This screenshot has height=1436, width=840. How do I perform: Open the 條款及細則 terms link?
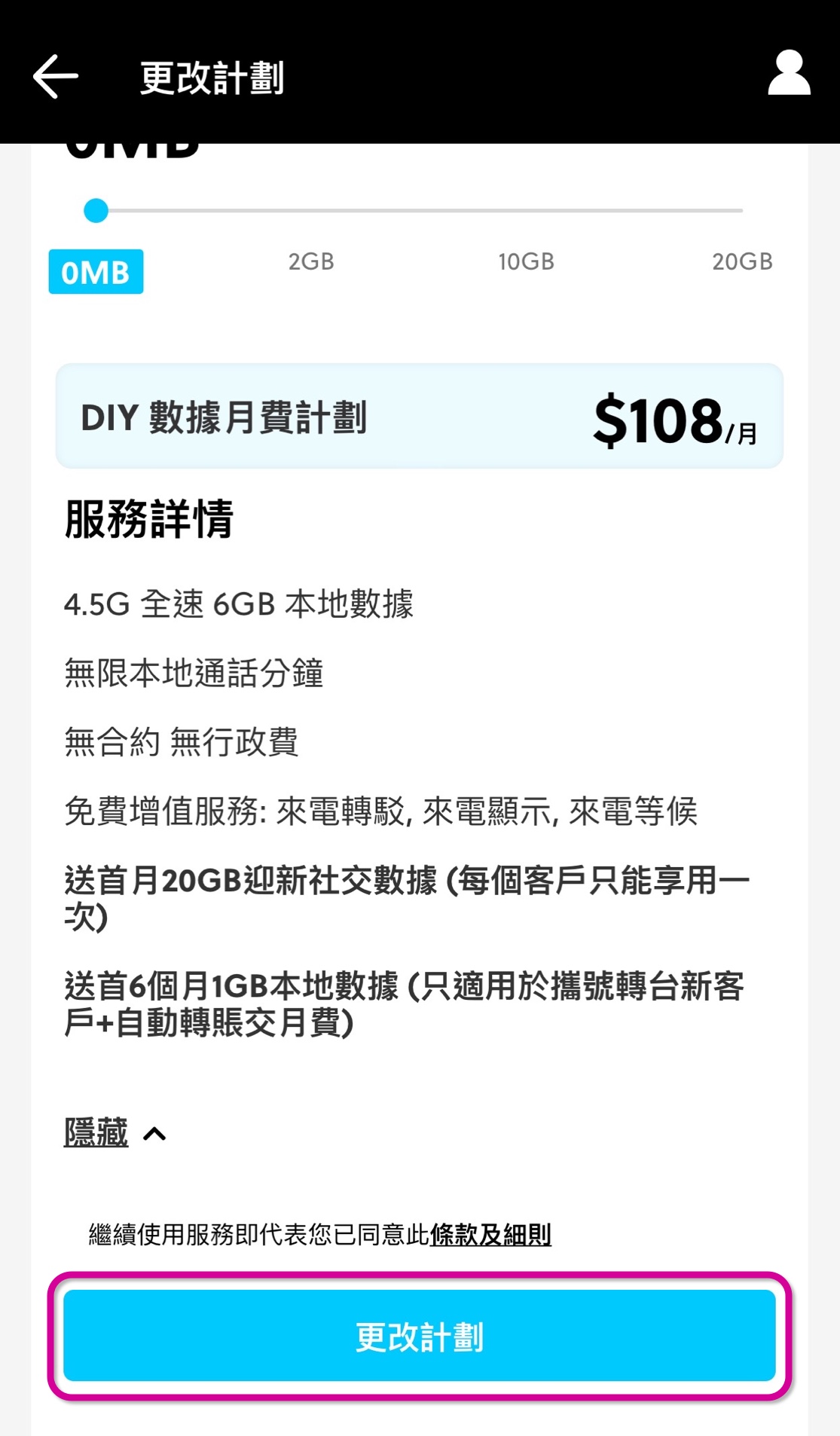(490, 1234)
